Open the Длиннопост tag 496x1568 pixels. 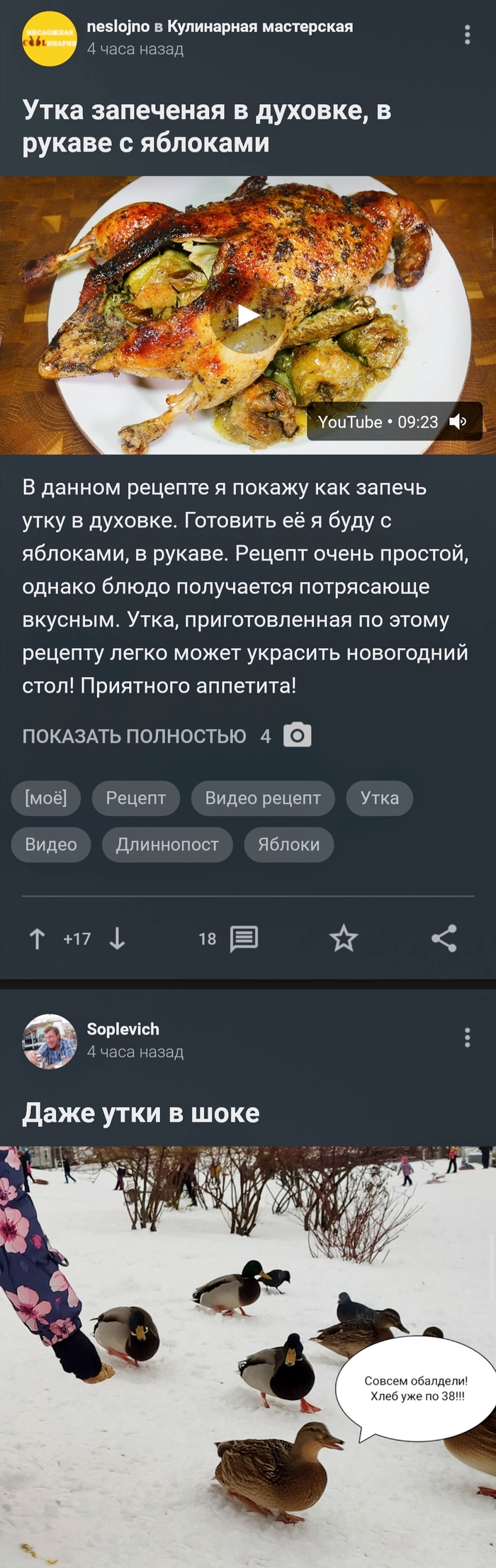pos(167,844)
